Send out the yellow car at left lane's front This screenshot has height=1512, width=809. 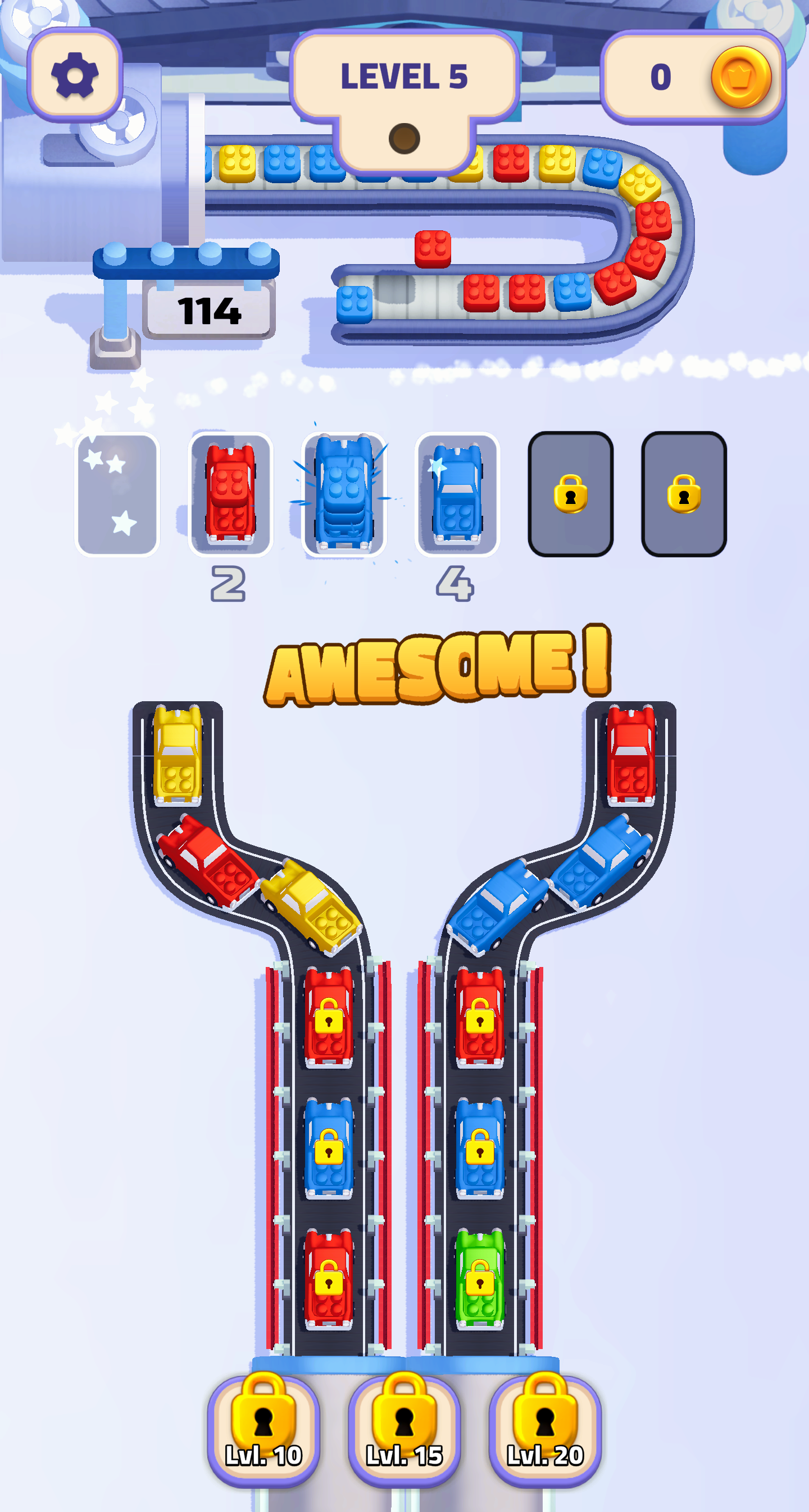coord(178,755)
